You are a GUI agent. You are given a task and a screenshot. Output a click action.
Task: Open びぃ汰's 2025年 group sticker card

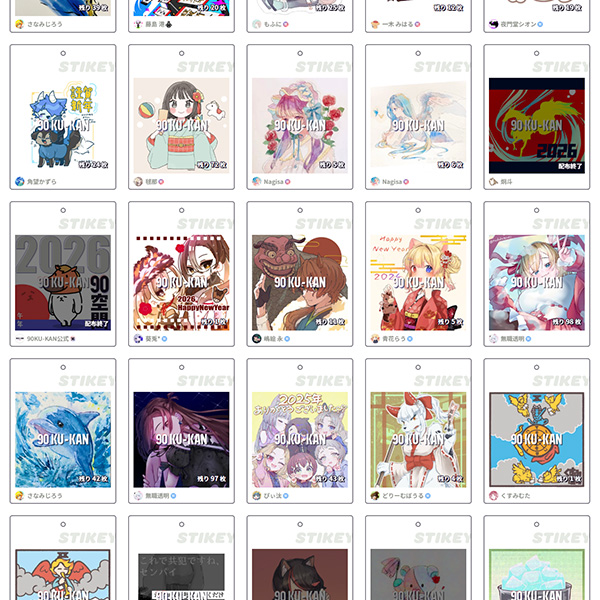(x=299, y=438)
